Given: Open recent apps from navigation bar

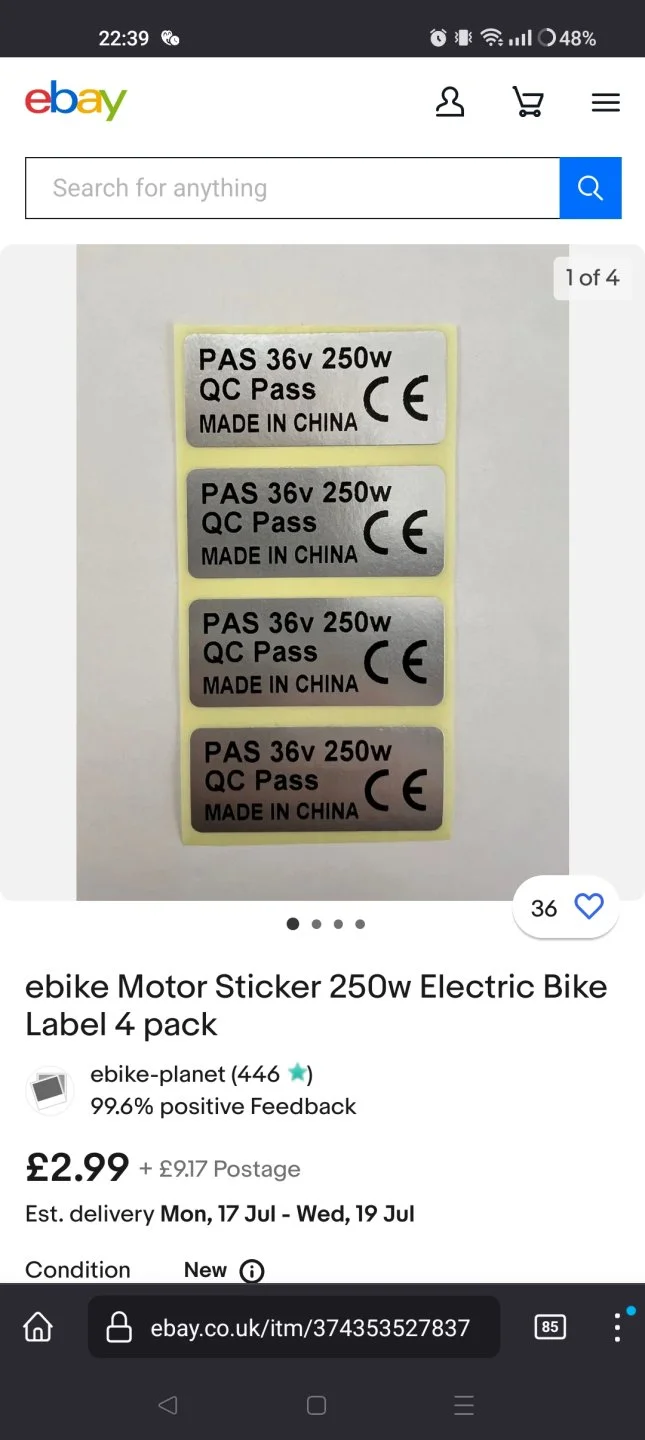Looking at the screenshot, I should pyautogui.click(x=464, y=1405).
